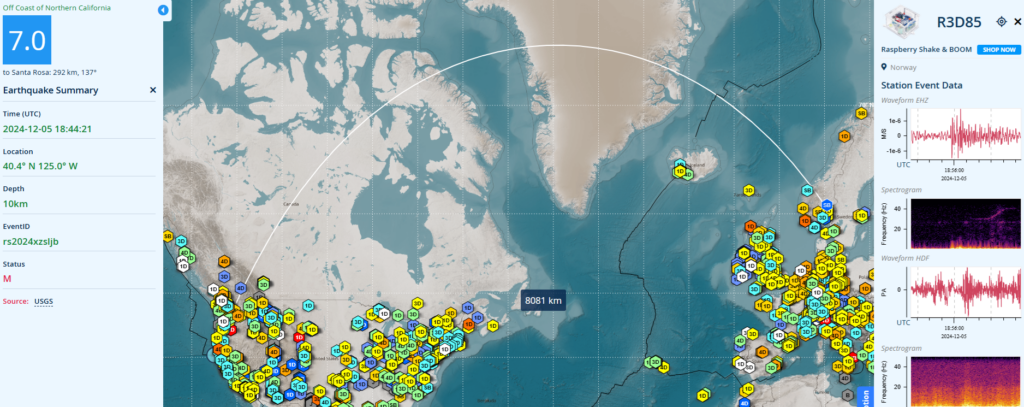Close the R3D85 station panel

click(1017, 21)
